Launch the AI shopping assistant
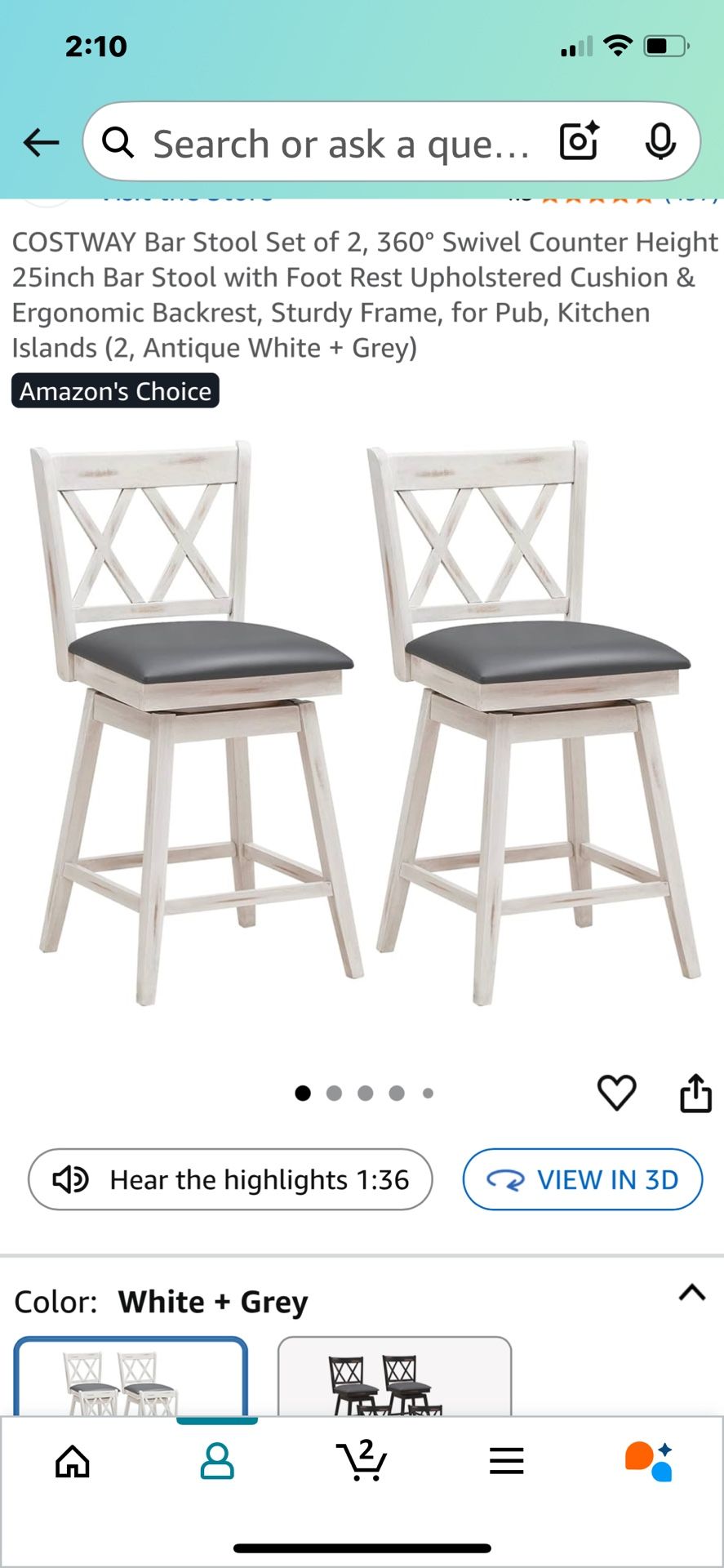 click(650, 1461)
